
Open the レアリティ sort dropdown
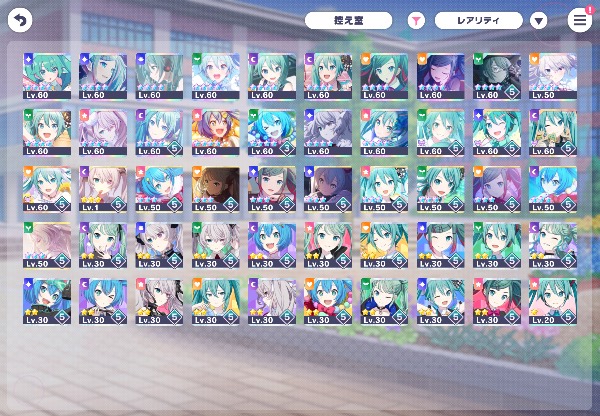click(x=478, y=20)
